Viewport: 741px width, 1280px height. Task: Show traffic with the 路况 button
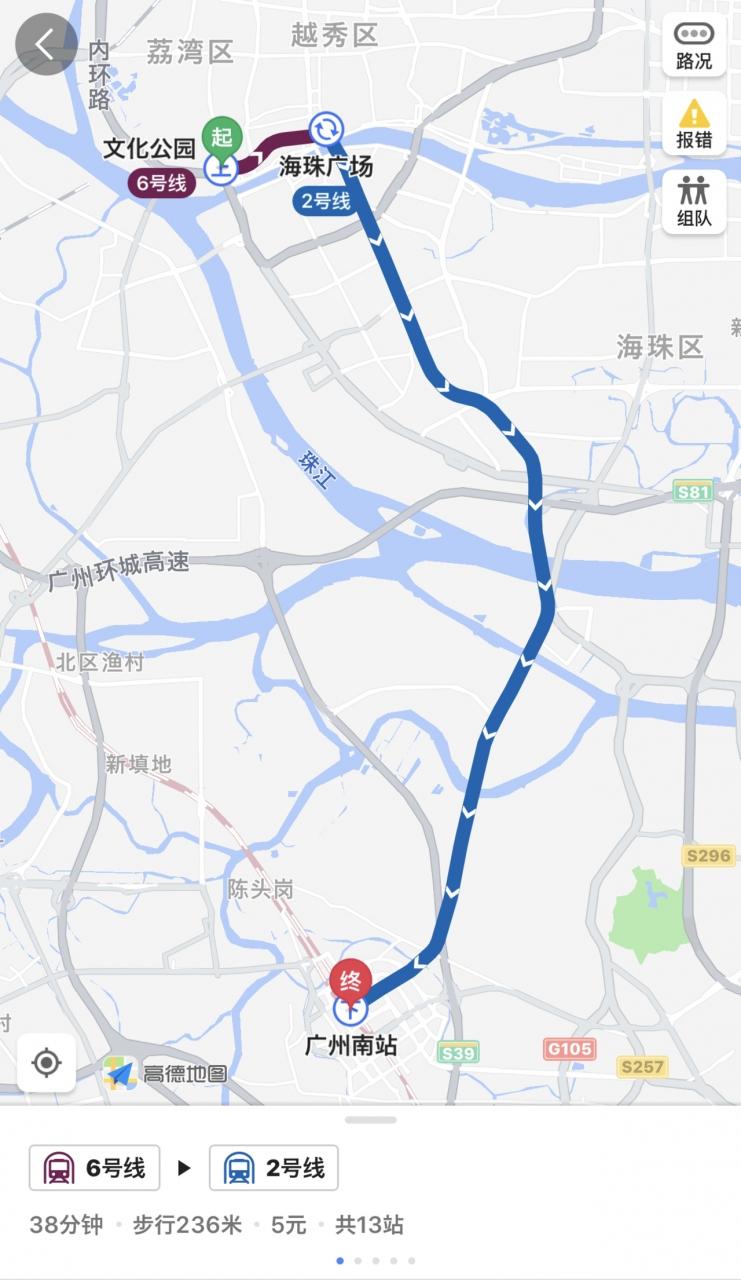tap(694, 45)
